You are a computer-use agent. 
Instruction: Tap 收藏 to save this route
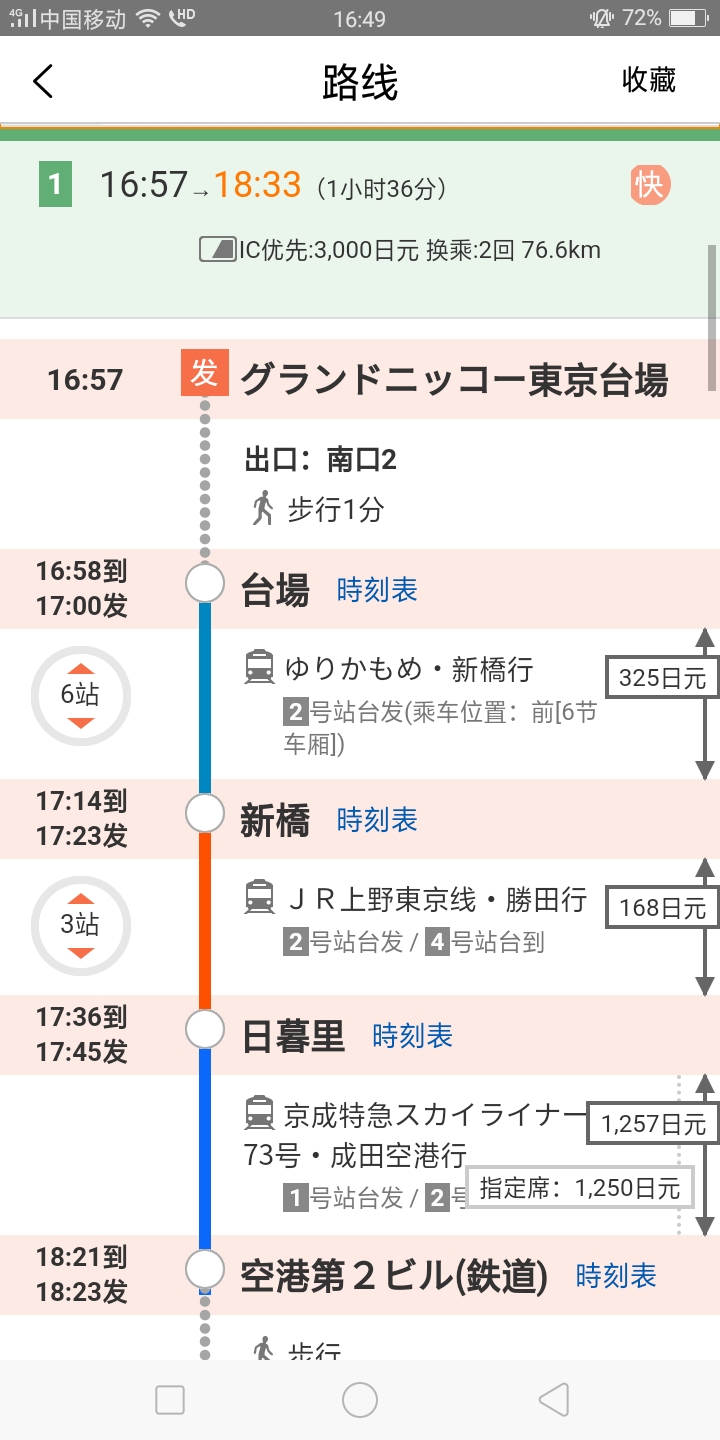649,80
